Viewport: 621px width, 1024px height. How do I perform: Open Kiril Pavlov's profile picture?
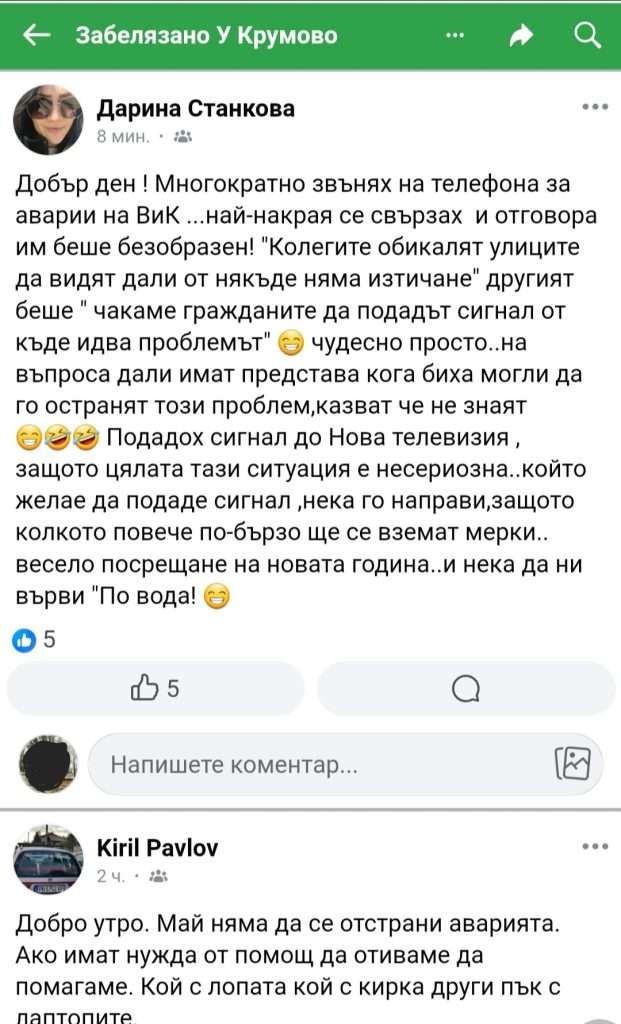coord(47,858)
